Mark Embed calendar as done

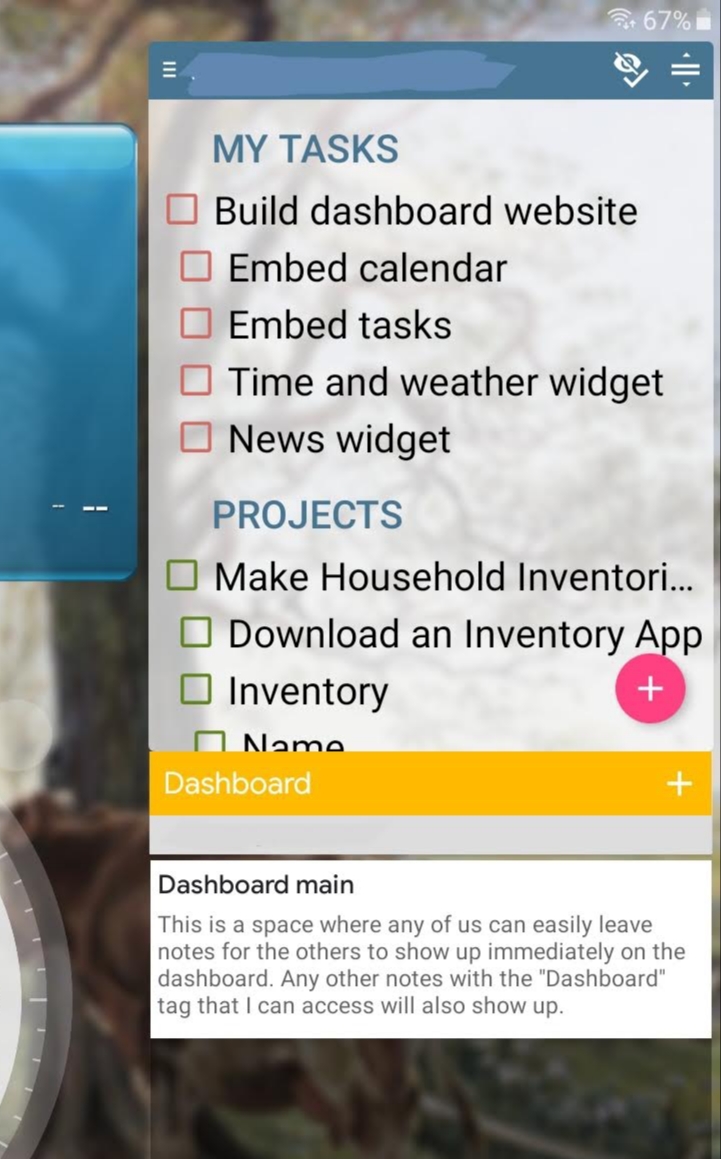click(195, 267)
